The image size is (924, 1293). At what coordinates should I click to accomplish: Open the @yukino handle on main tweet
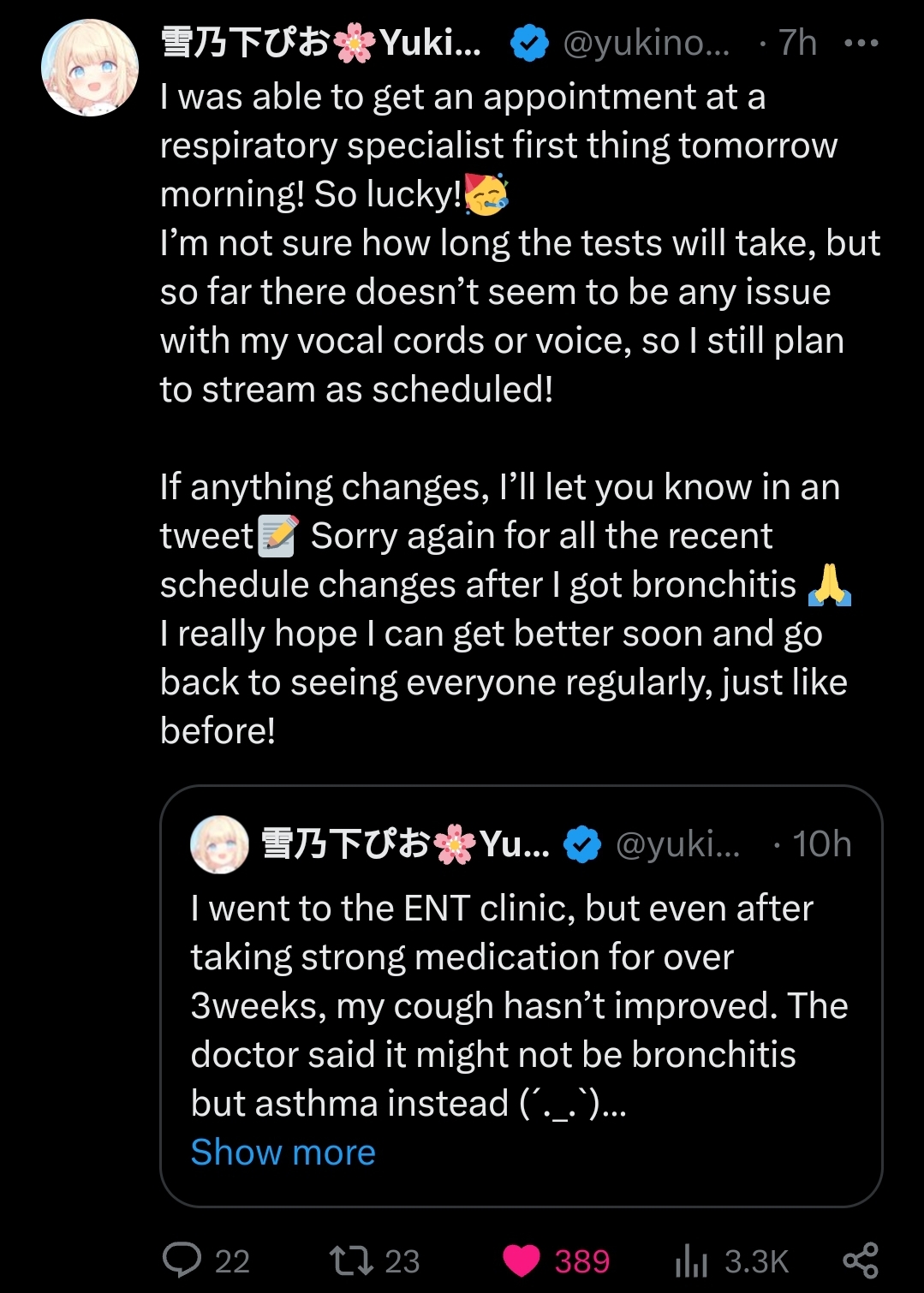(646, 43)
